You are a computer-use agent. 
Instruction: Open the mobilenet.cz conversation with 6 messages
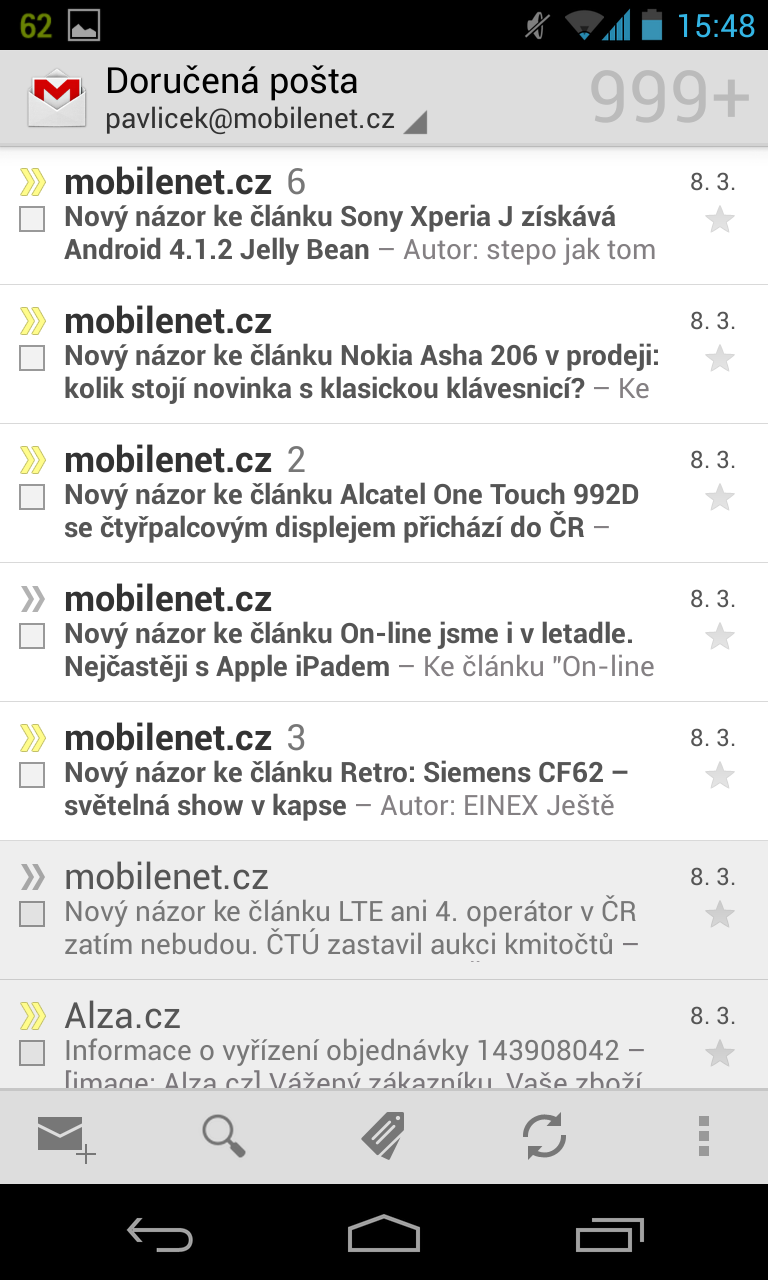click(350, 215)
